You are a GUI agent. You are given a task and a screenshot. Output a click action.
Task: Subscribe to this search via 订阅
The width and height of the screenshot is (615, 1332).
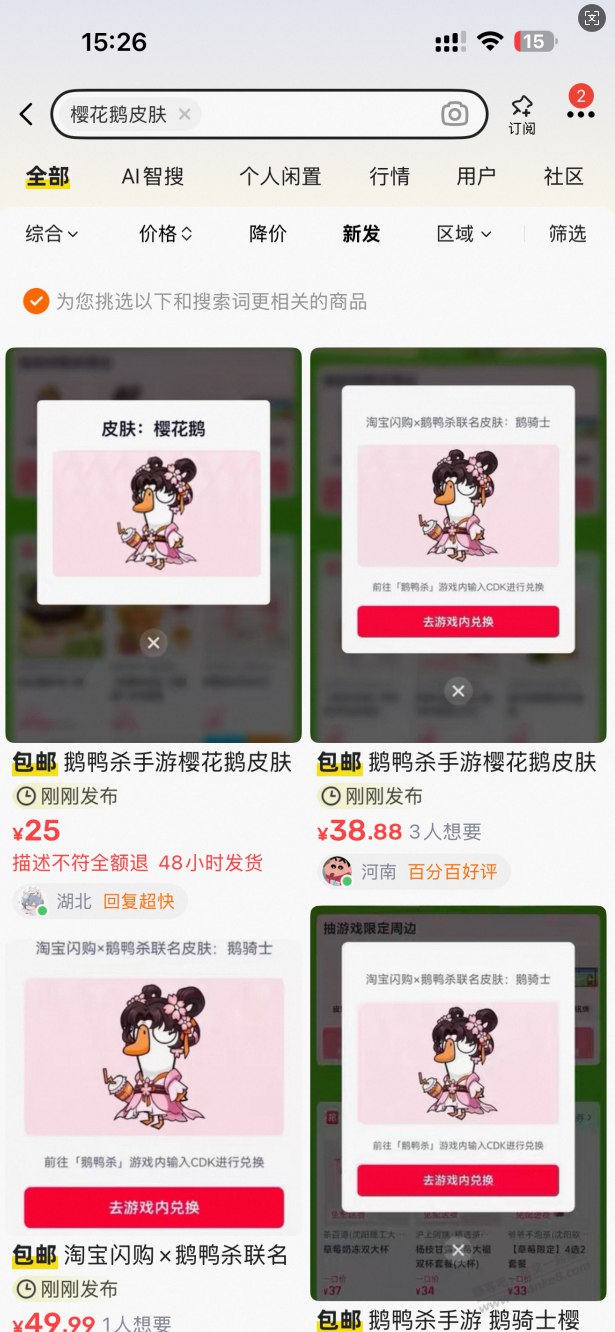521,115
